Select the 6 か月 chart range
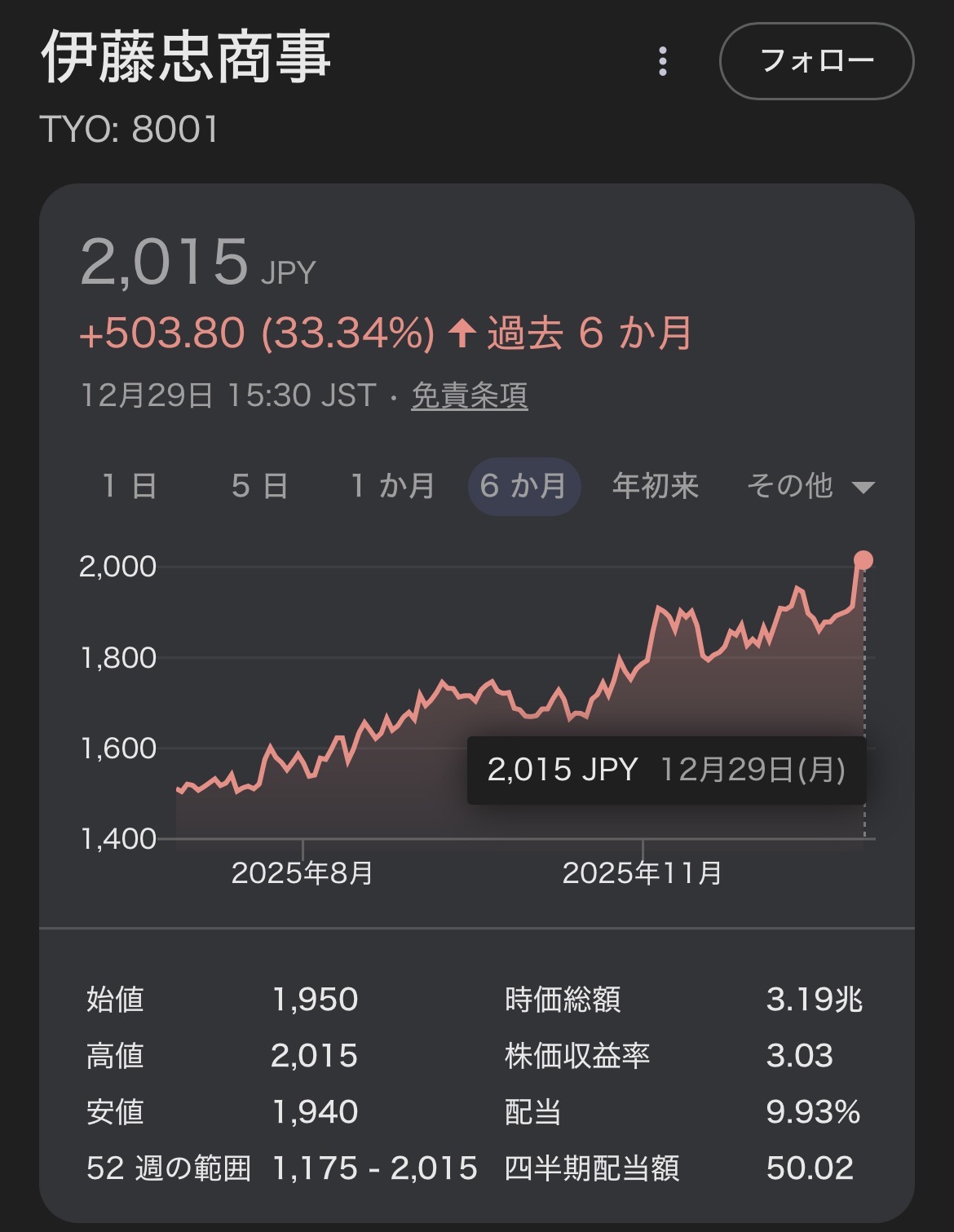The height and width of the screenshot is (1232, 954). click(x=523, y=486)
